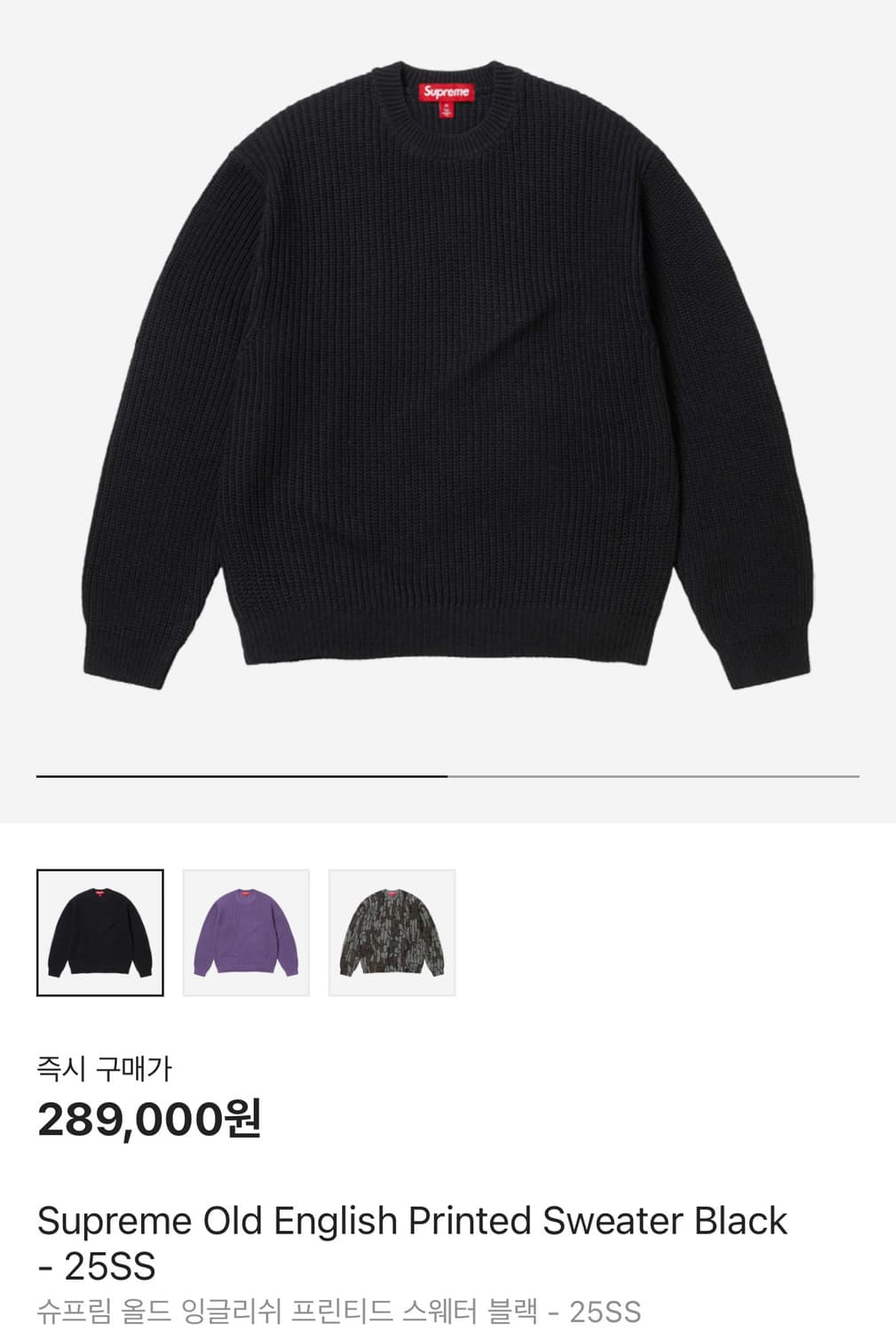Open the main black sweater product photo
The width and height of the screenshot is (896, 1332).
(448, 373)
